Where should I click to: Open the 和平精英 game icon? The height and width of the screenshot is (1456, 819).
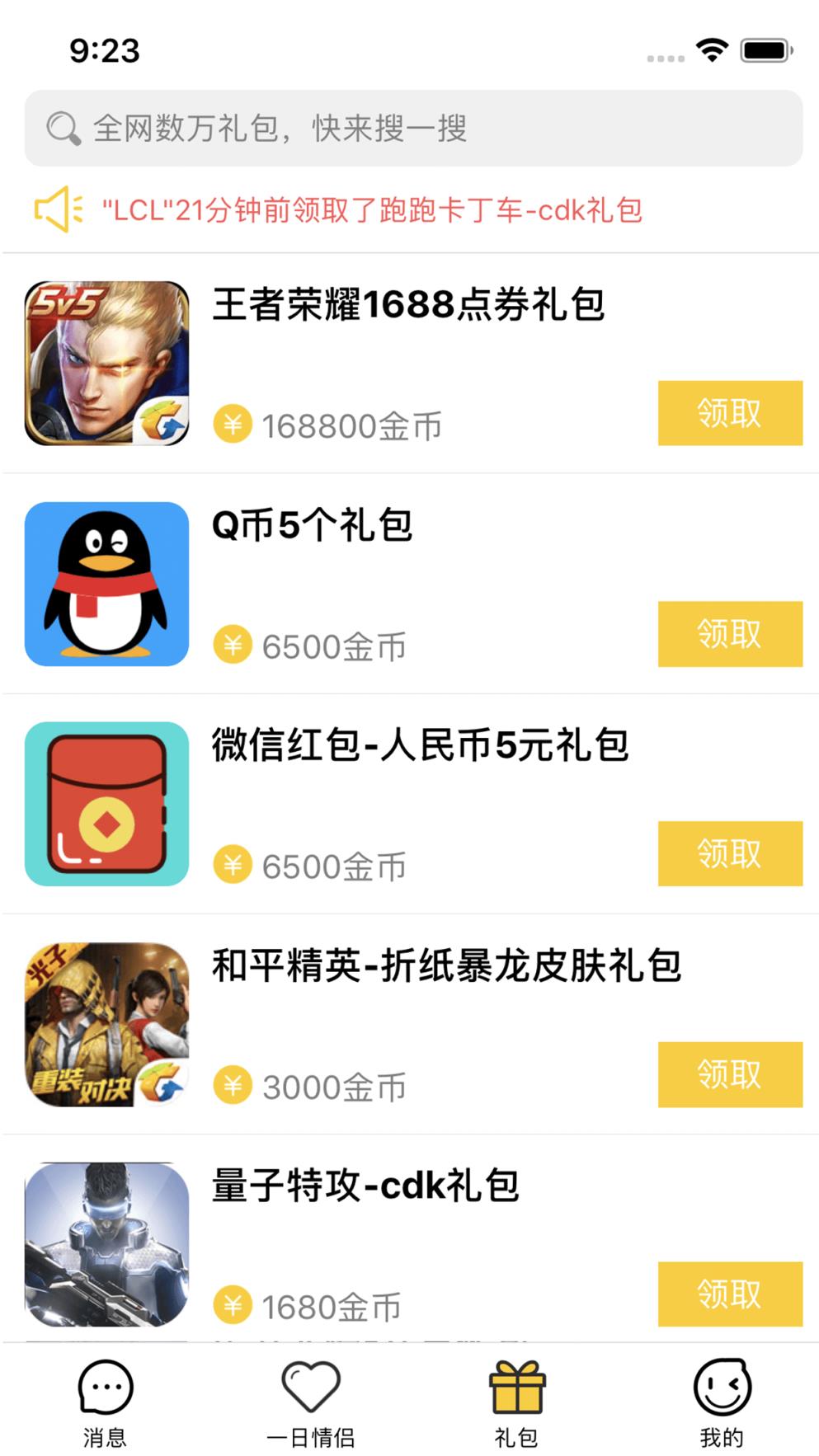point(106,1022)
